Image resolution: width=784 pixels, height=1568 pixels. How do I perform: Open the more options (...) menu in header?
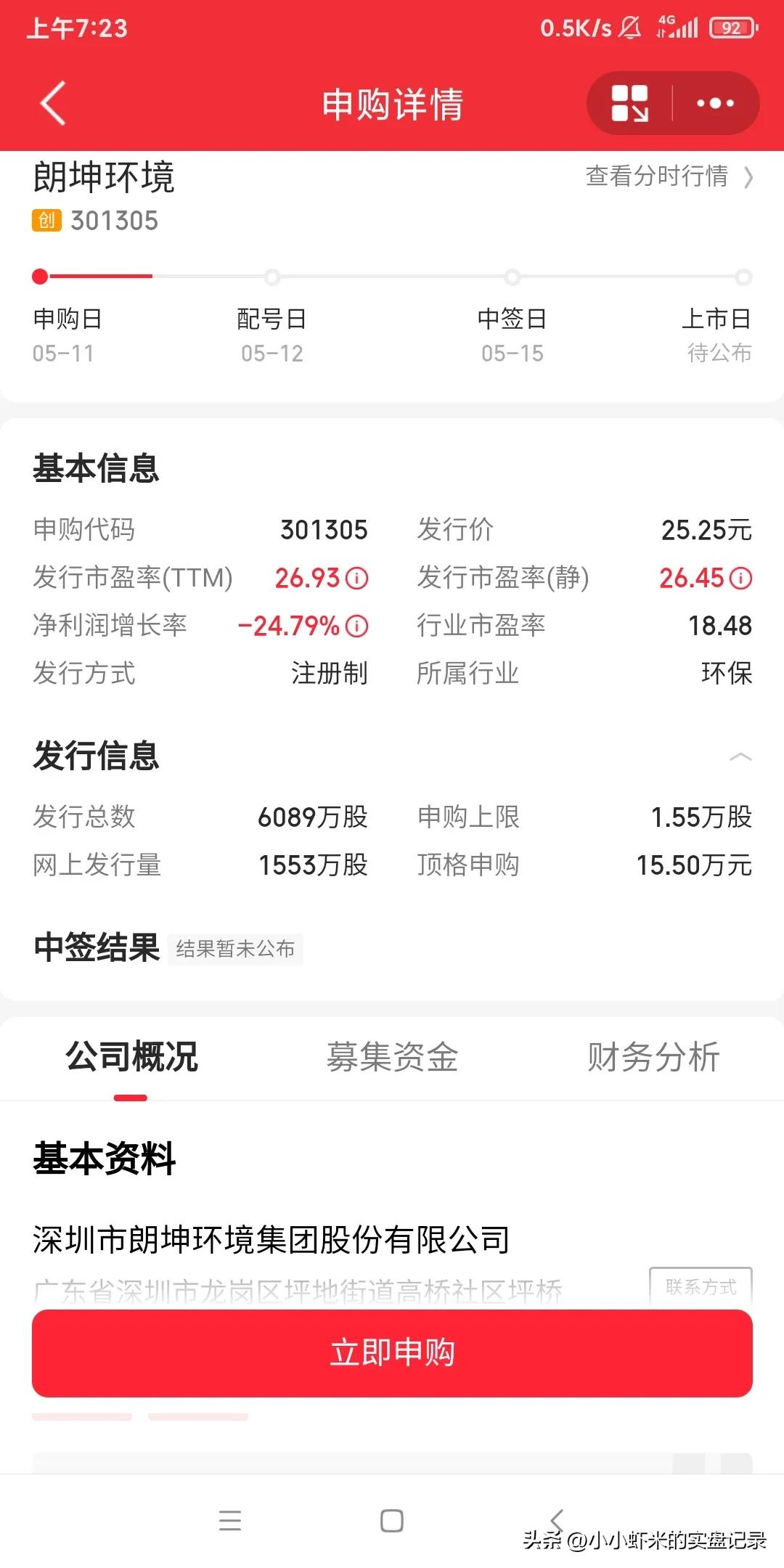[x=714, y=103]
